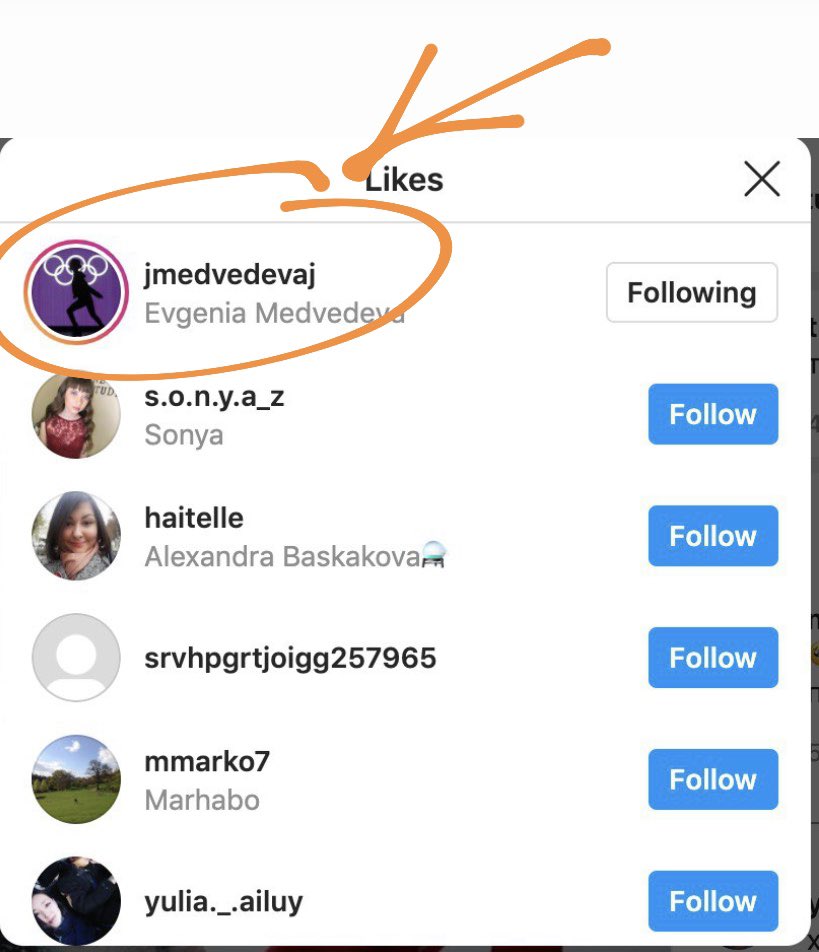Follow srvhpgrtjoigg257965
This screenshot has height=952, width=819.
point(712,658)
